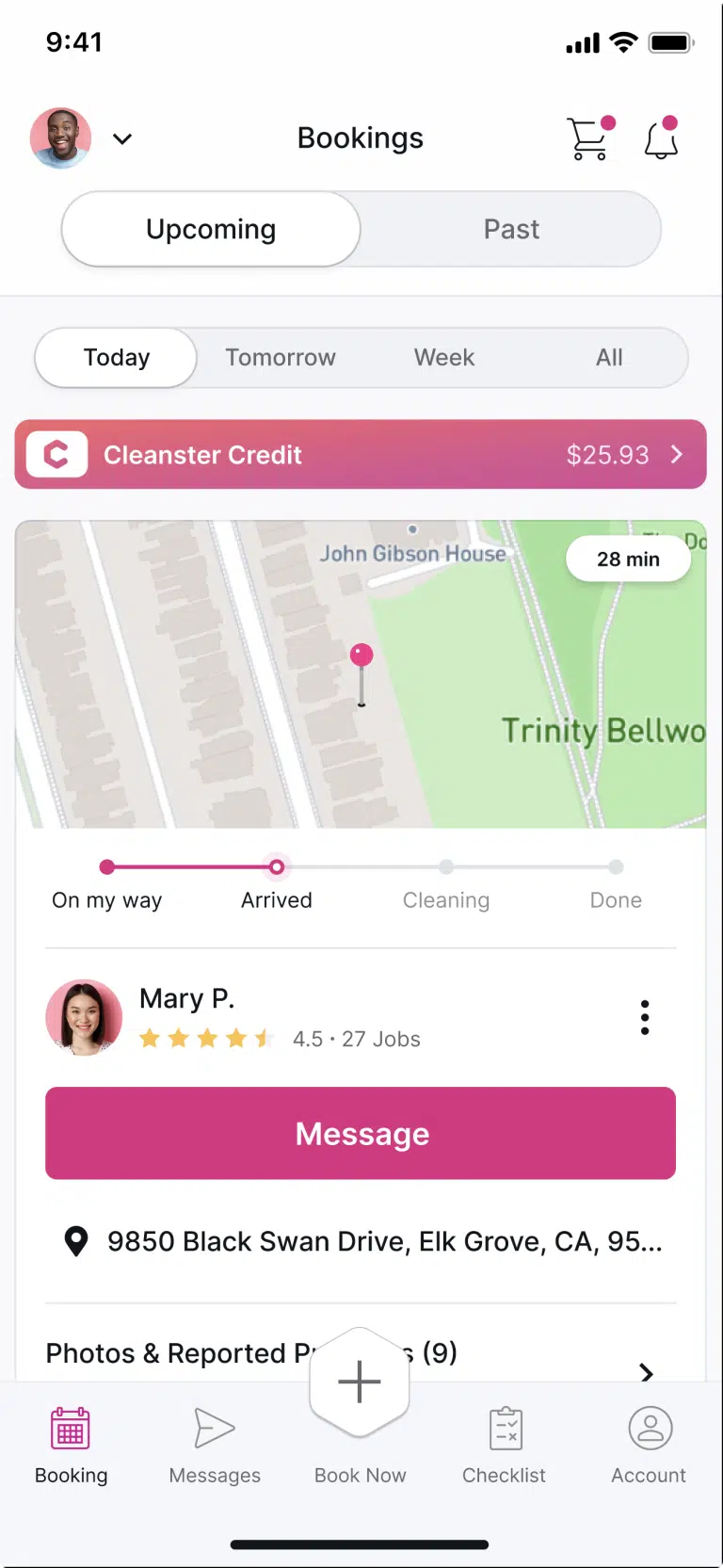The width and height of the screenshot is (723, 1568).
Task: Filter bookings by Week
Action: pyautogui.click(x=443, y=358)
